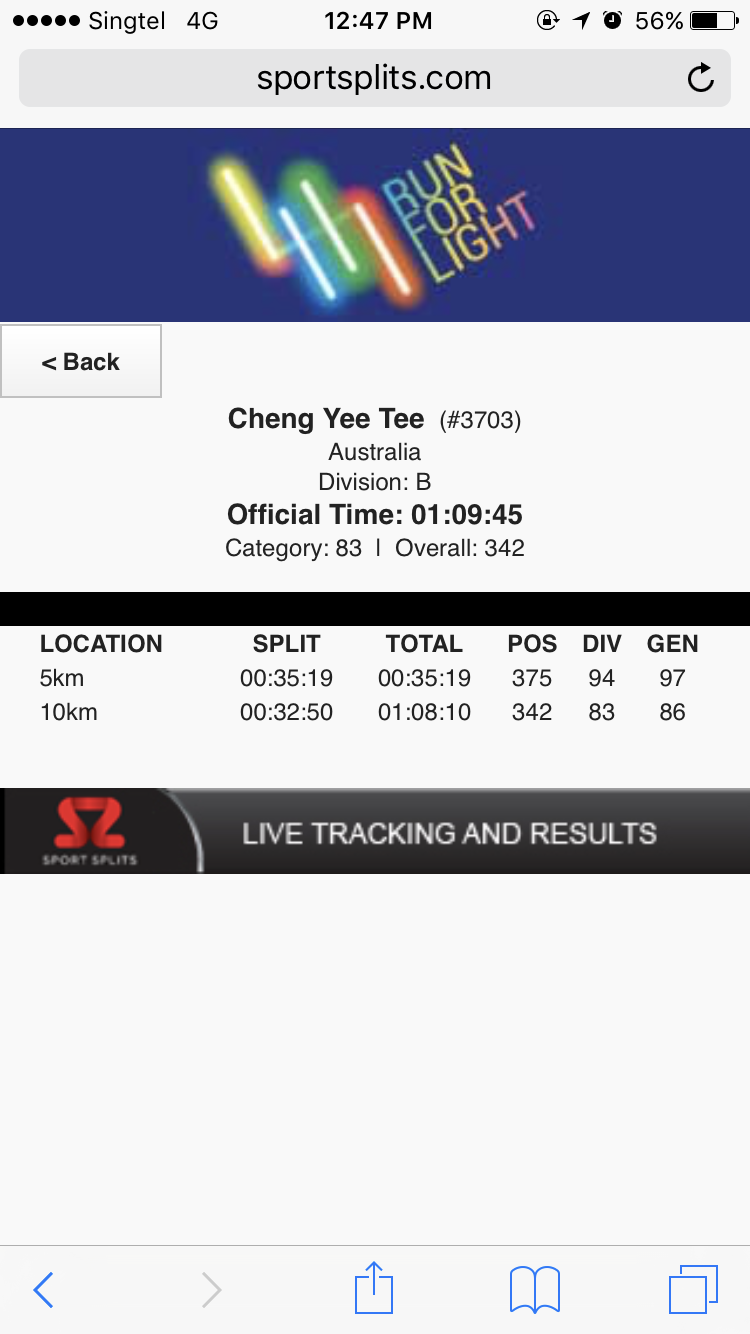Go back with the < Back button

pos(80,361)
